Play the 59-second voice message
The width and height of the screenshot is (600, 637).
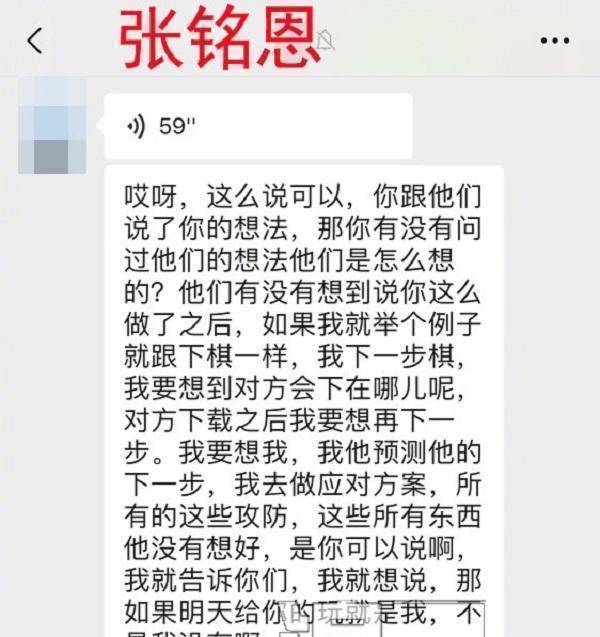point(257,126)
